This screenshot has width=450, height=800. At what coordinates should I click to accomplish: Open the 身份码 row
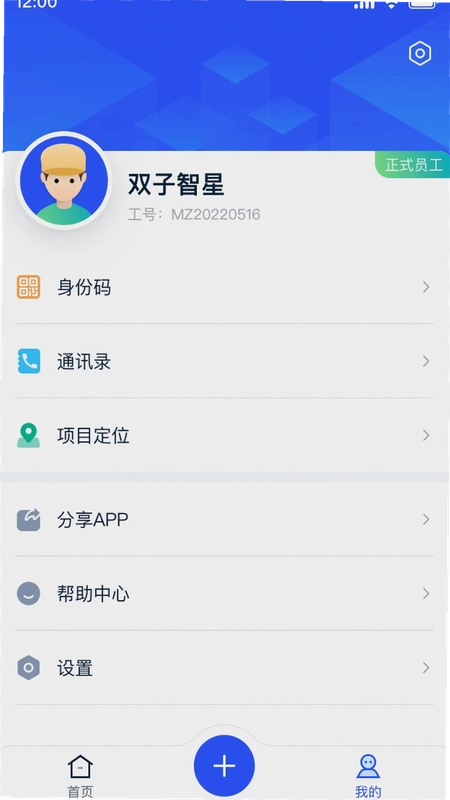224,287
